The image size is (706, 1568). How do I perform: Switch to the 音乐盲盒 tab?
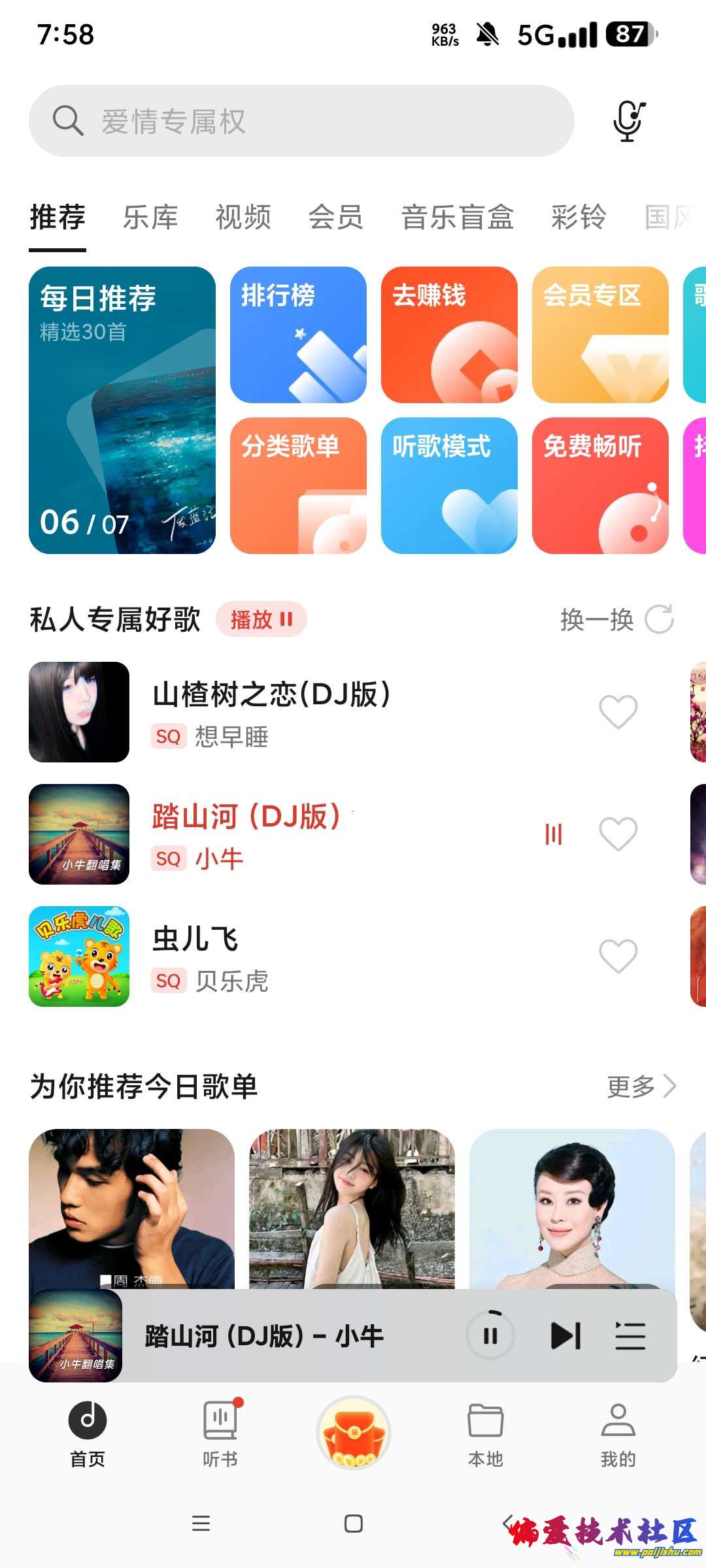457,218
